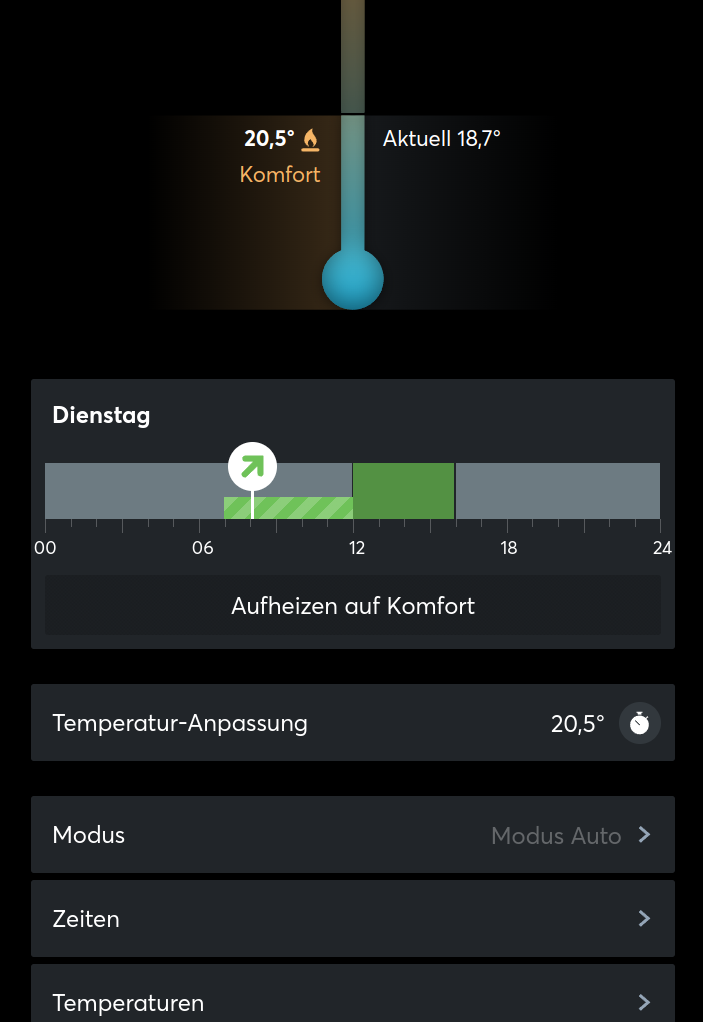Open the Temperaturen settings row
Image resolution: width=703 pixels, height=1022 pixels.
(352, 1000)
